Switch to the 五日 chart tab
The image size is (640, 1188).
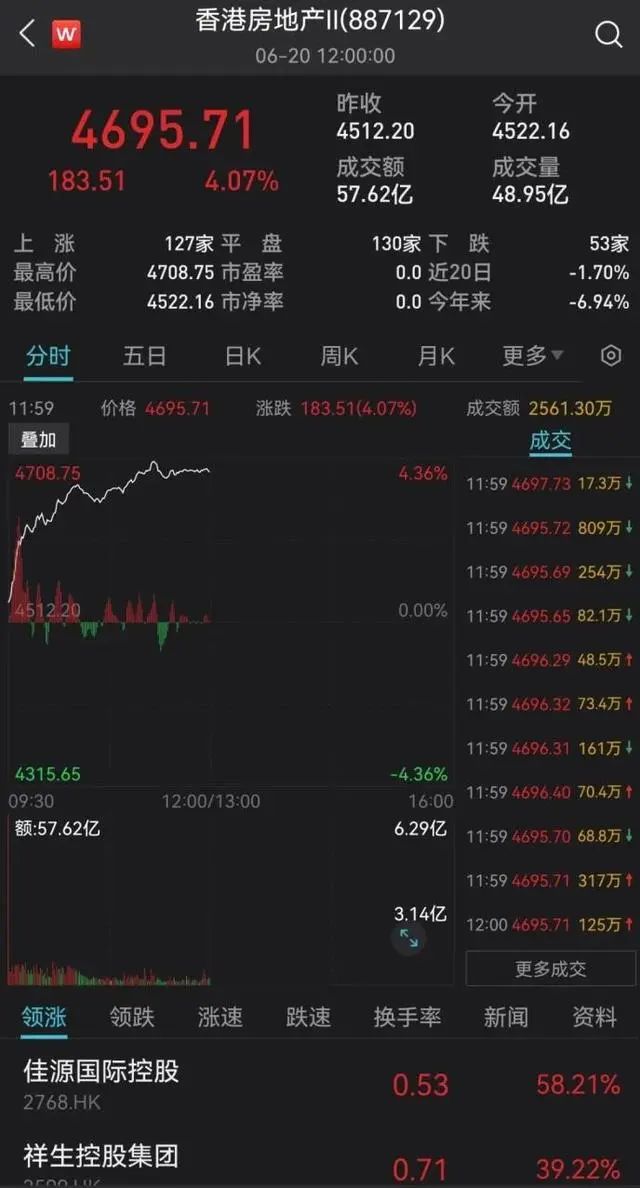tap(144, 356)
